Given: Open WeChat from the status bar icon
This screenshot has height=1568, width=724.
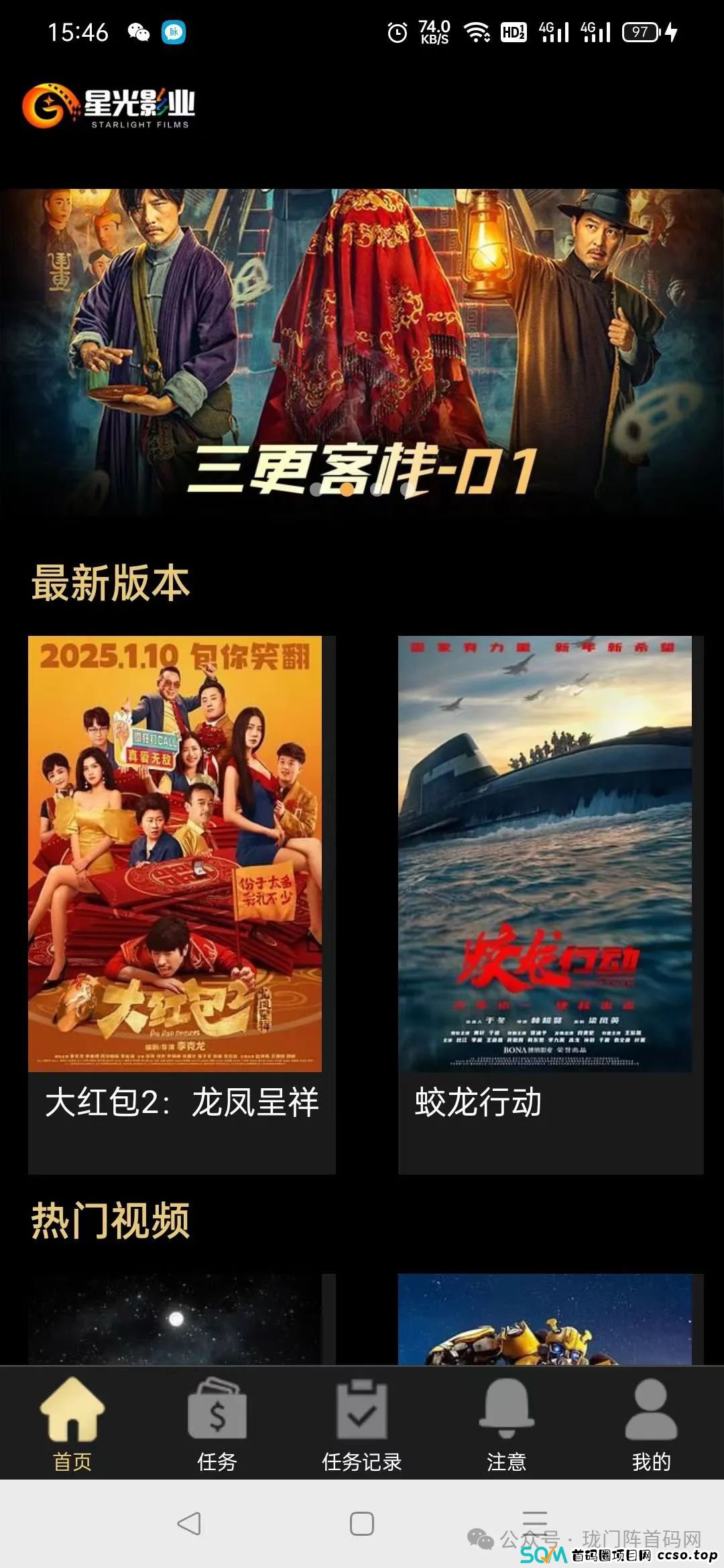Looking at the screenshot, I should [x=139, y=31].
